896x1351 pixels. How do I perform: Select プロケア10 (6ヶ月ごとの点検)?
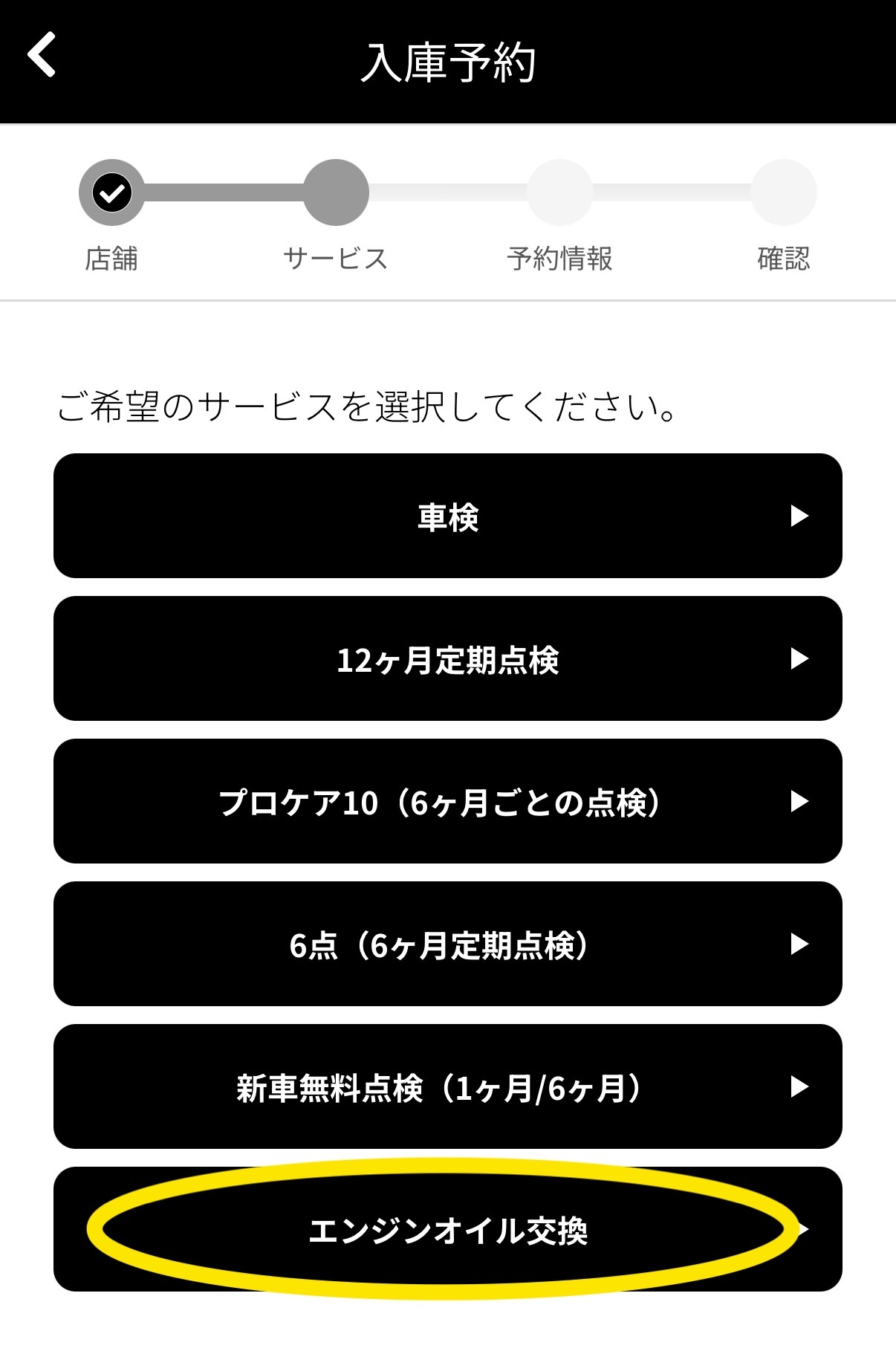click(447, 801)
